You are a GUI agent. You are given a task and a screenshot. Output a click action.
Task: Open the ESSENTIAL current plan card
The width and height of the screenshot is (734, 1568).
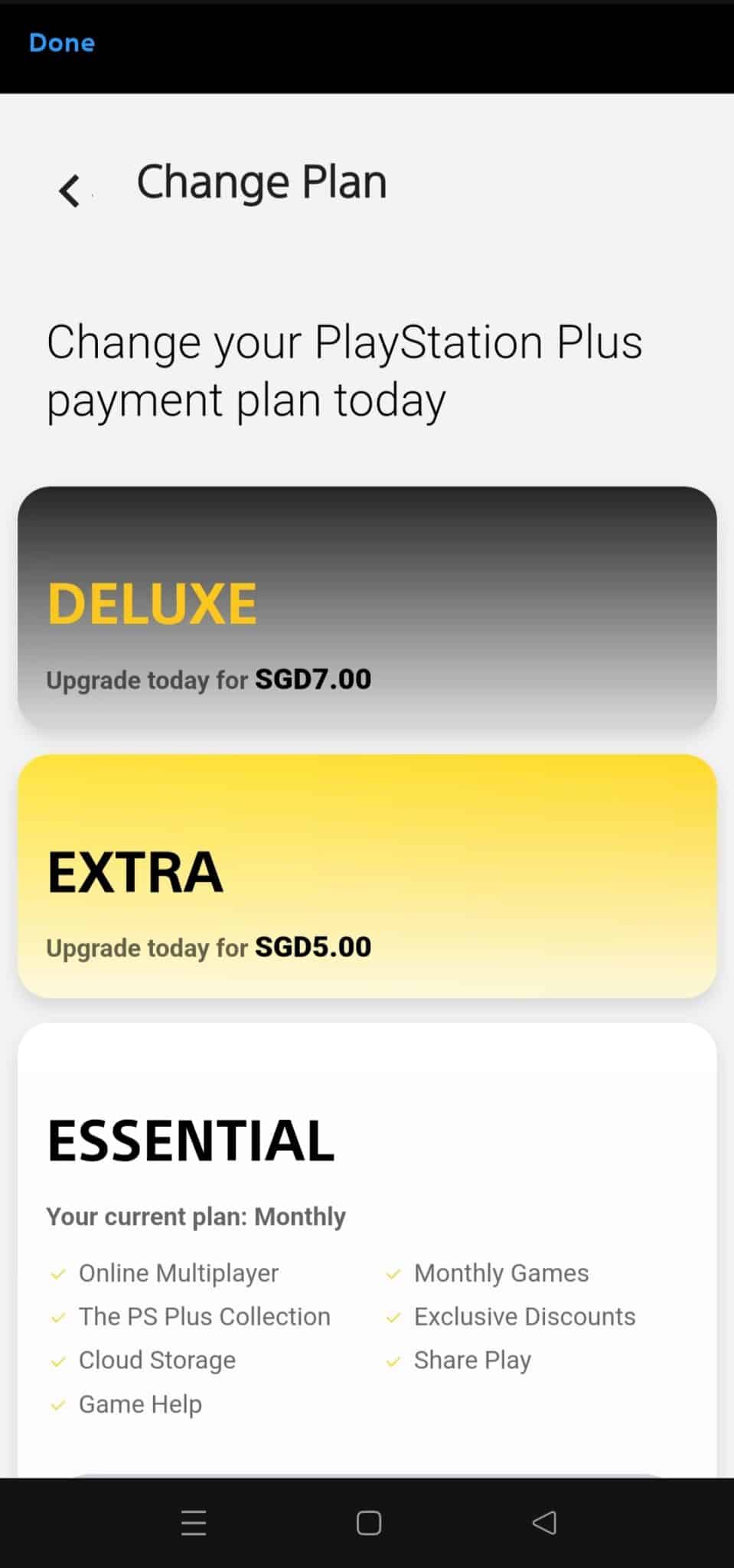click(x=367, y=1248)
